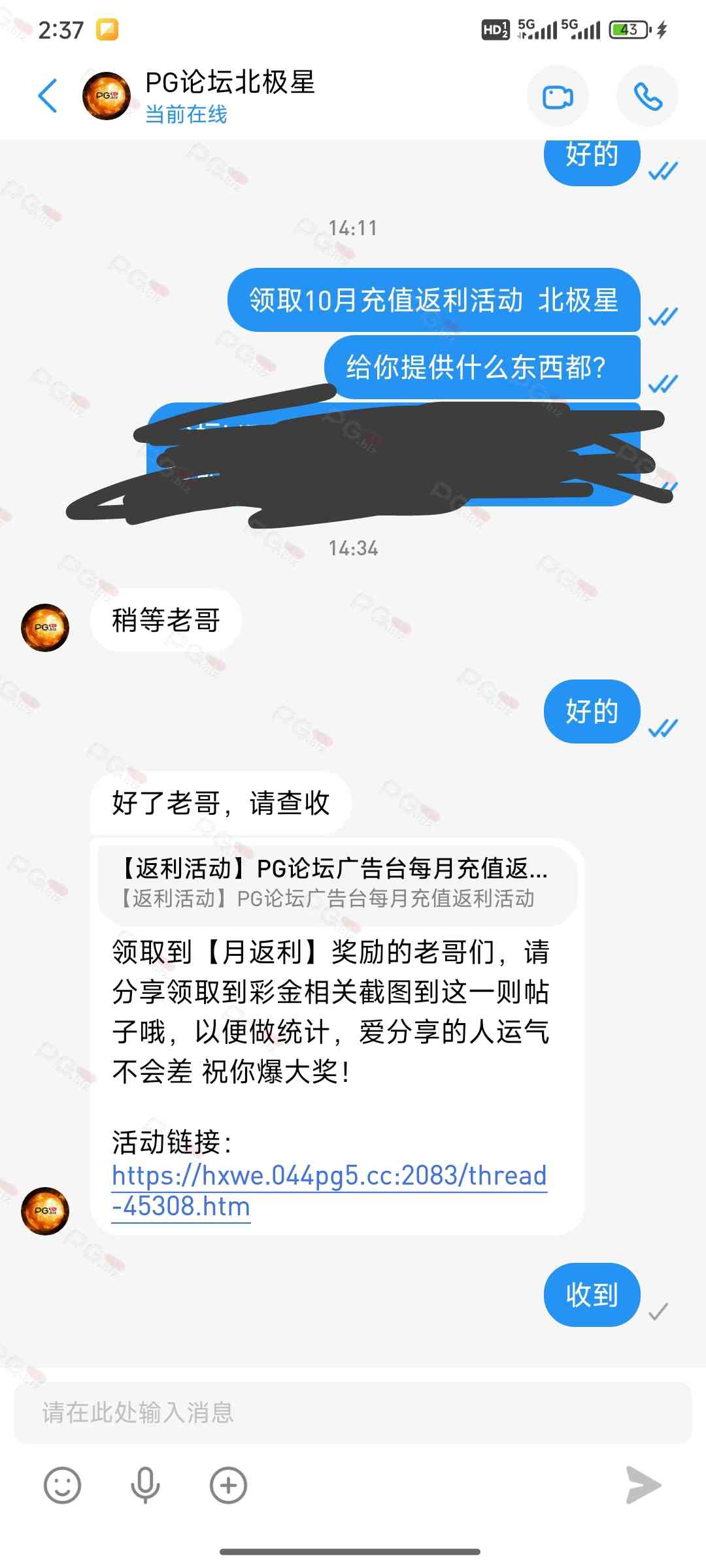Open the emoji picker
This screenshot has width=706, height=1568.
[62, 1486]
